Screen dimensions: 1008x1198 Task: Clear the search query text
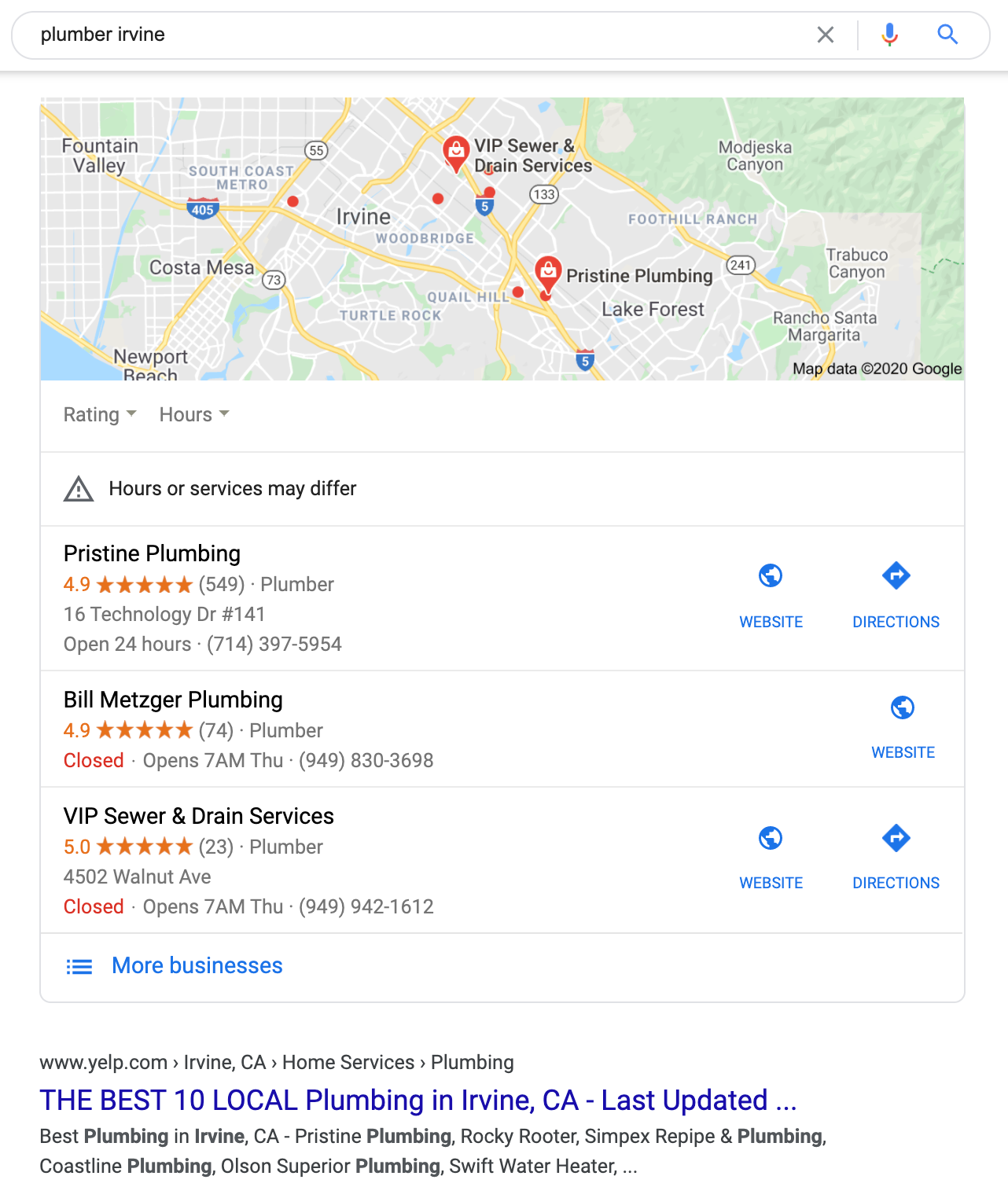pos(825,35)
